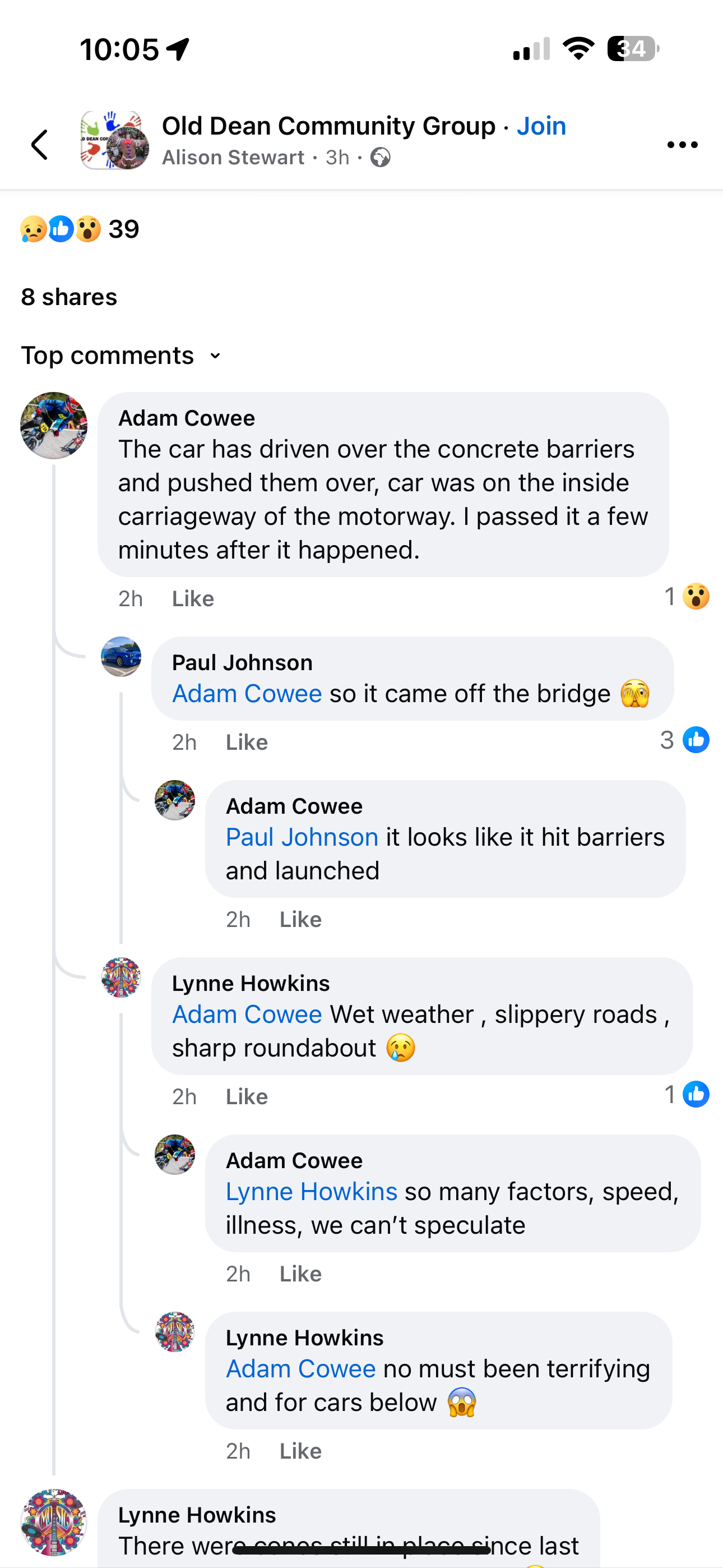The width and height of the screenshot is (723, 1568).
Task: Like Paul Johnson's bridge reply
Action: click(x=247, y=742)
